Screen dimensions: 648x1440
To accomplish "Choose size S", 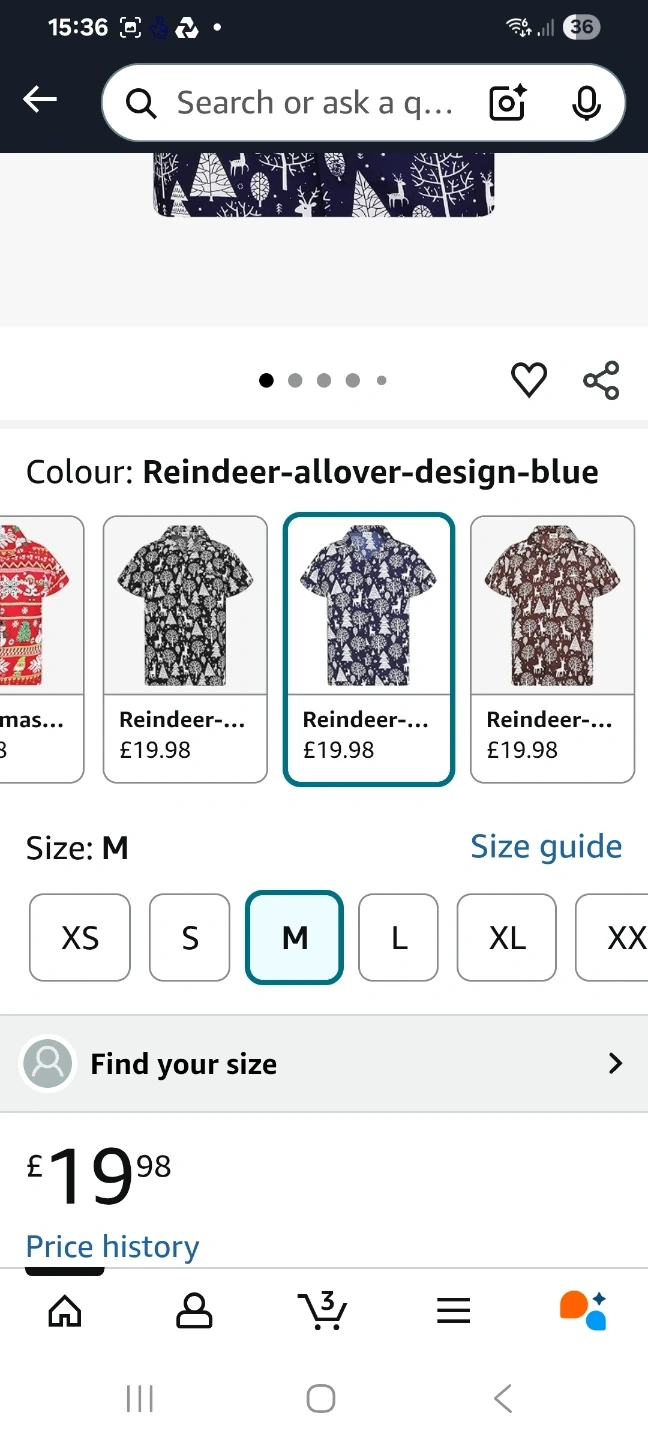I will click(x=190, y=938).
